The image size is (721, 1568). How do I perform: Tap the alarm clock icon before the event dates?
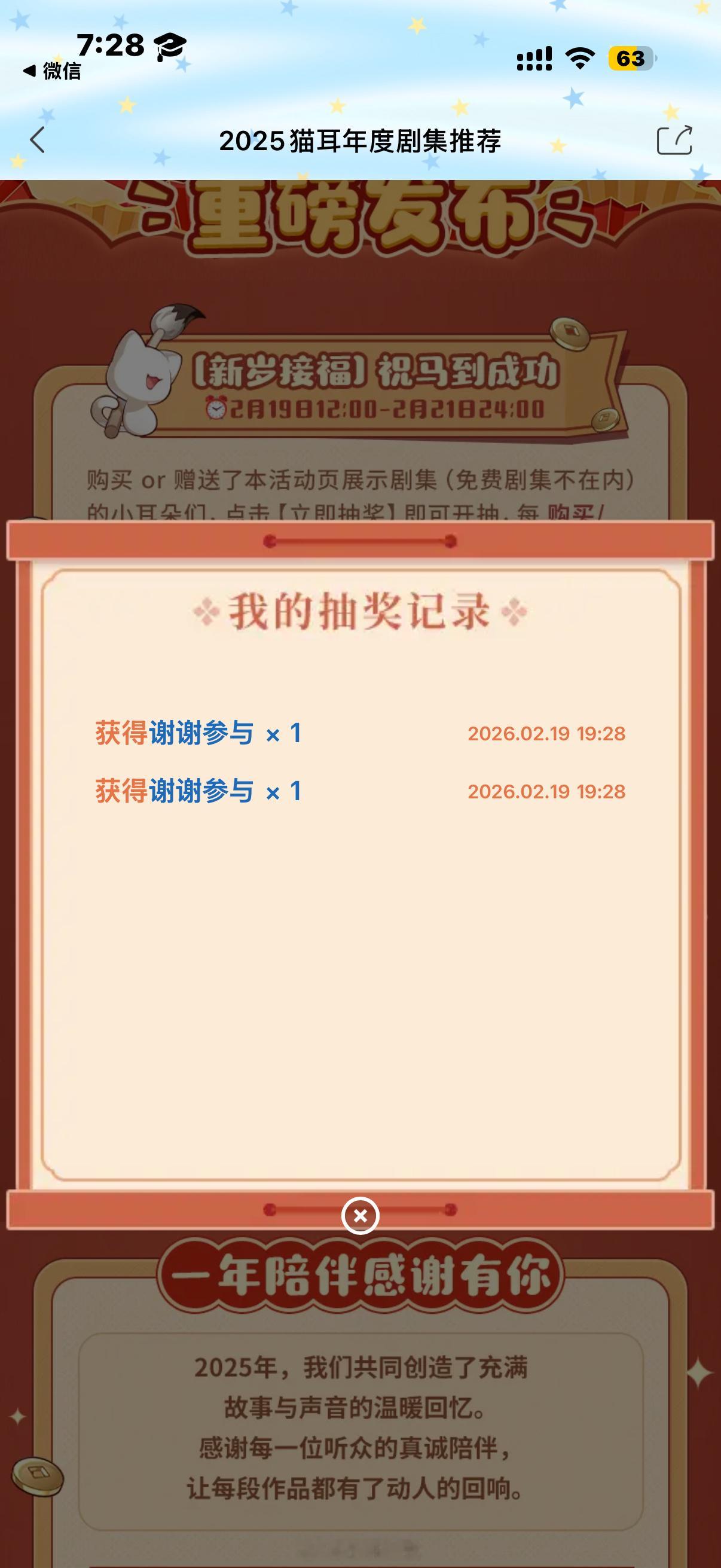point(216,407)
